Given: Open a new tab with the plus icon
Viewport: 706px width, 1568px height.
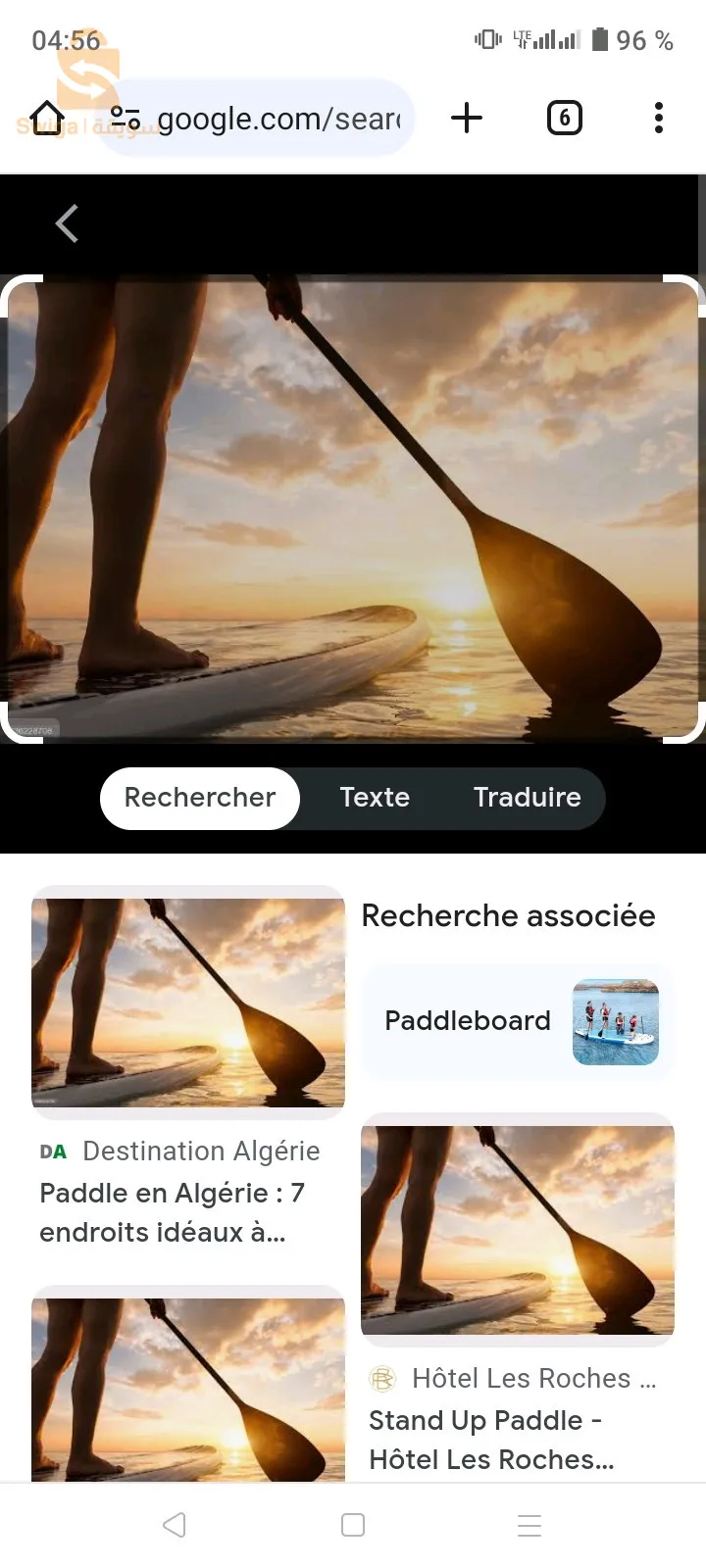Looking at the screenshot, I should [467, 118].
